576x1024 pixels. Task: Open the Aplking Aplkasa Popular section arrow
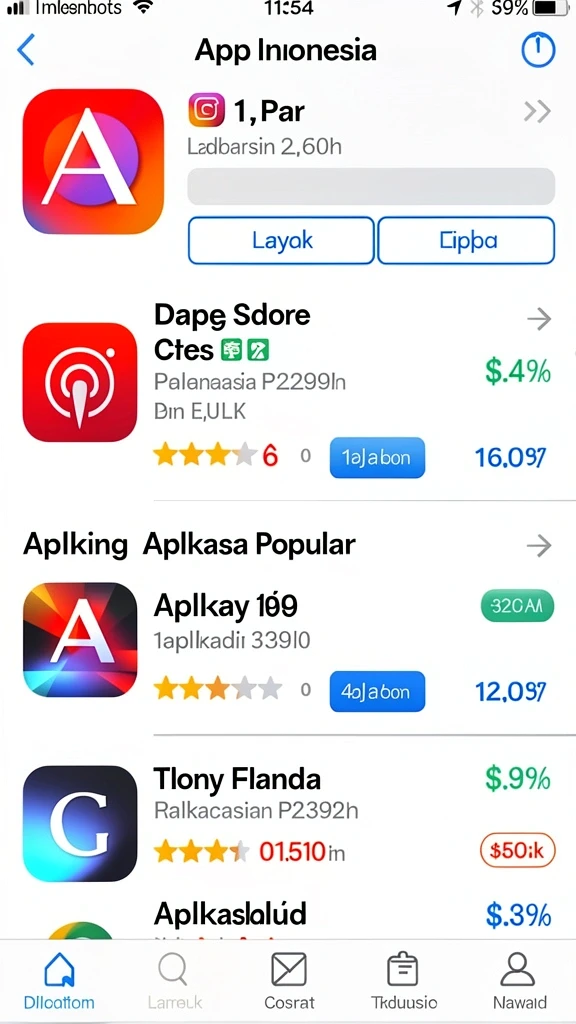click(539, 545)
